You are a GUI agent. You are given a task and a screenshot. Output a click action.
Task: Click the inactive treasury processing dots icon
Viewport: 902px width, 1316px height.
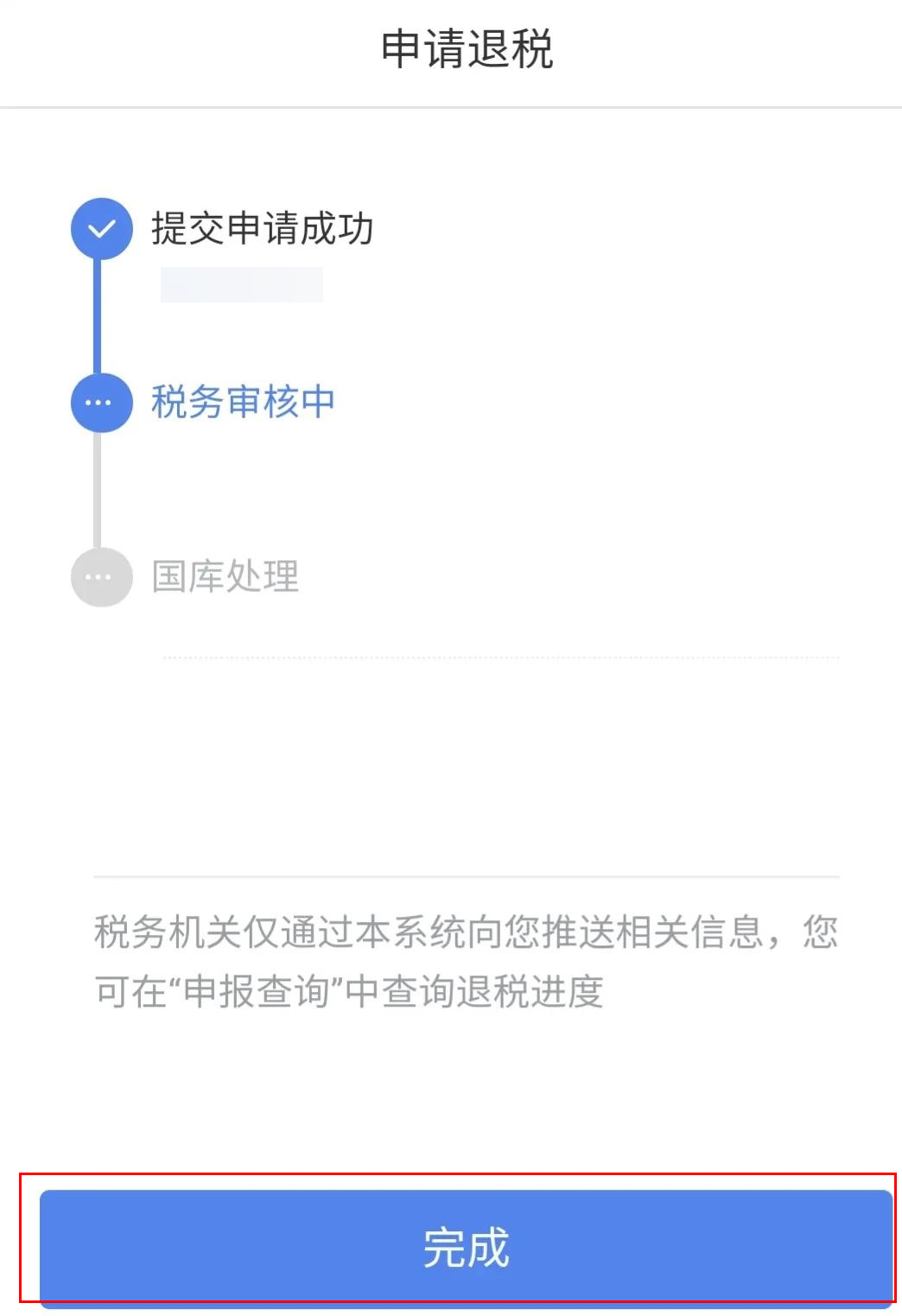coord(100,576)
